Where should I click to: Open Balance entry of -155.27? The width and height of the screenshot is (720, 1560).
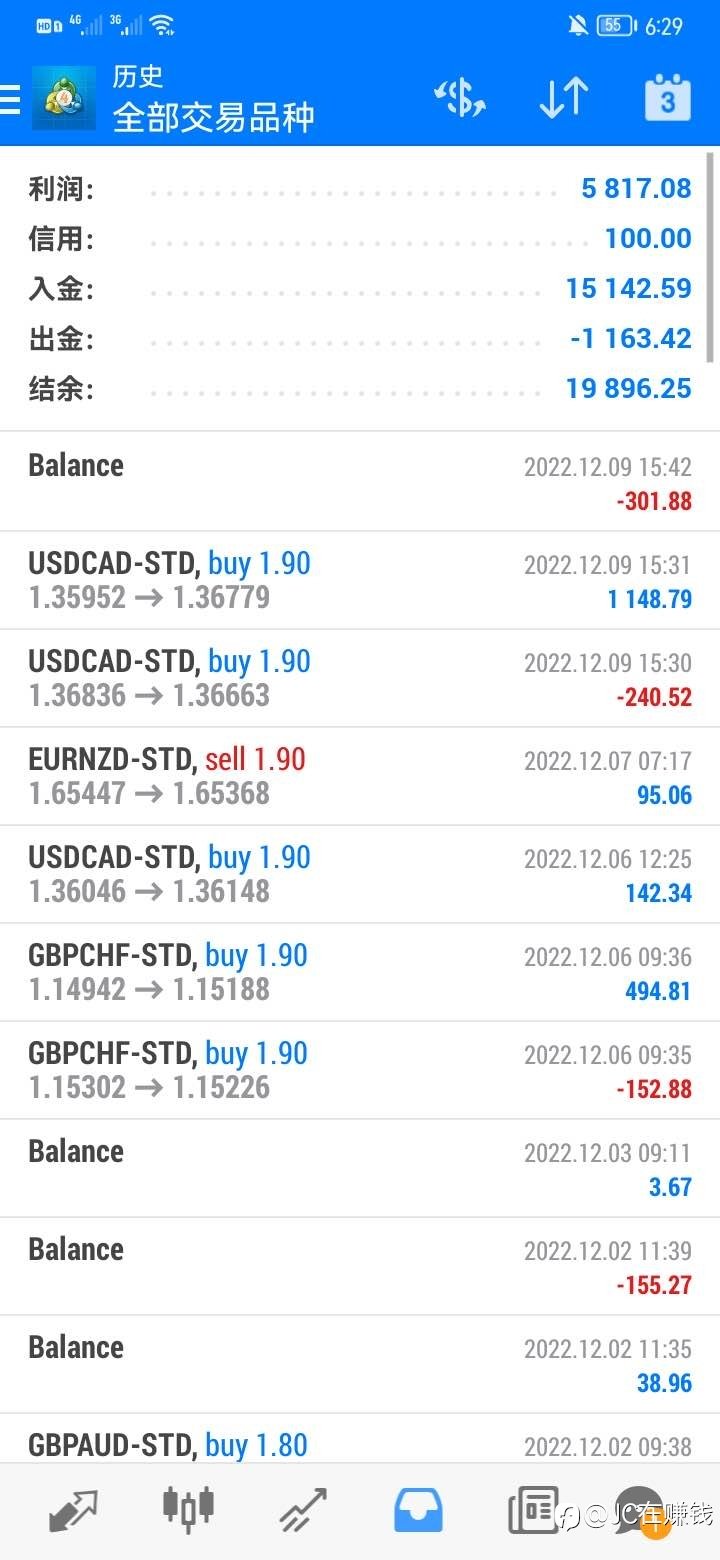pos(360,1266)
